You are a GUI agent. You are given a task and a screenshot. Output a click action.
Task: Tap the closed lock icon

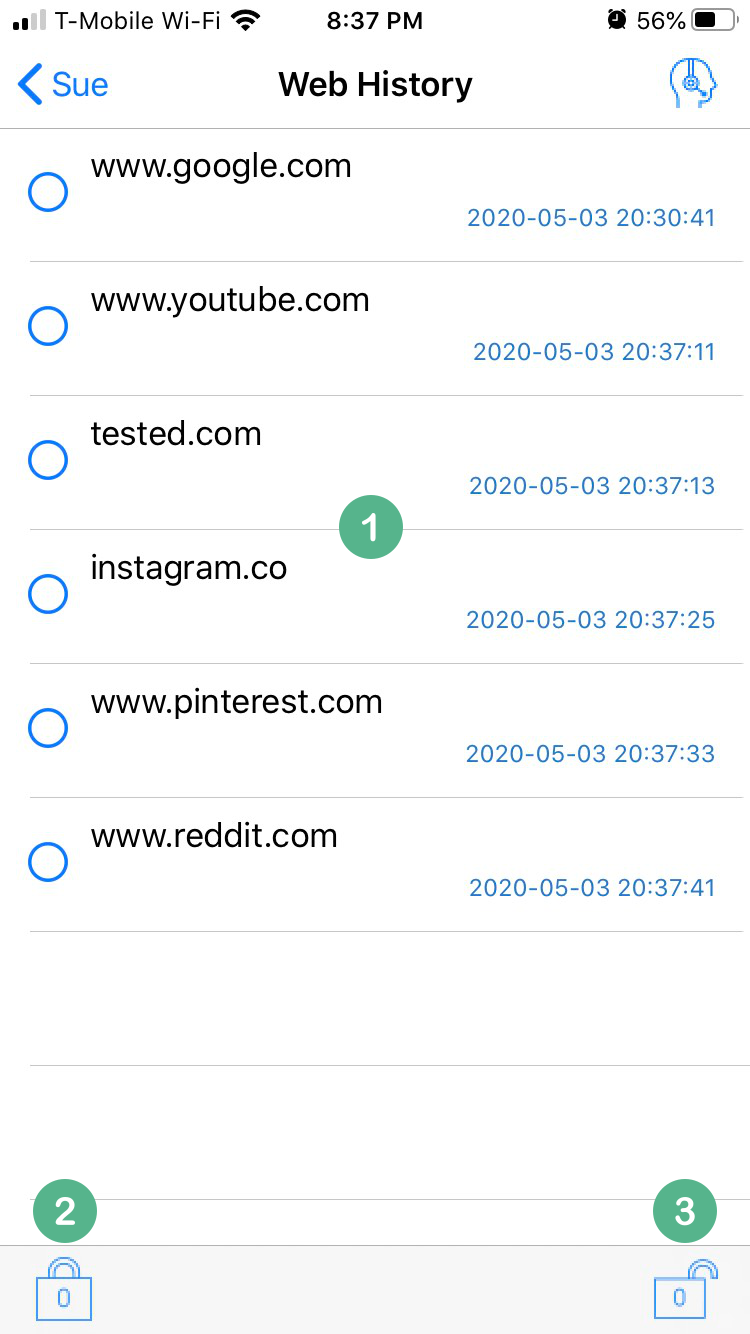click(64, 1288)
